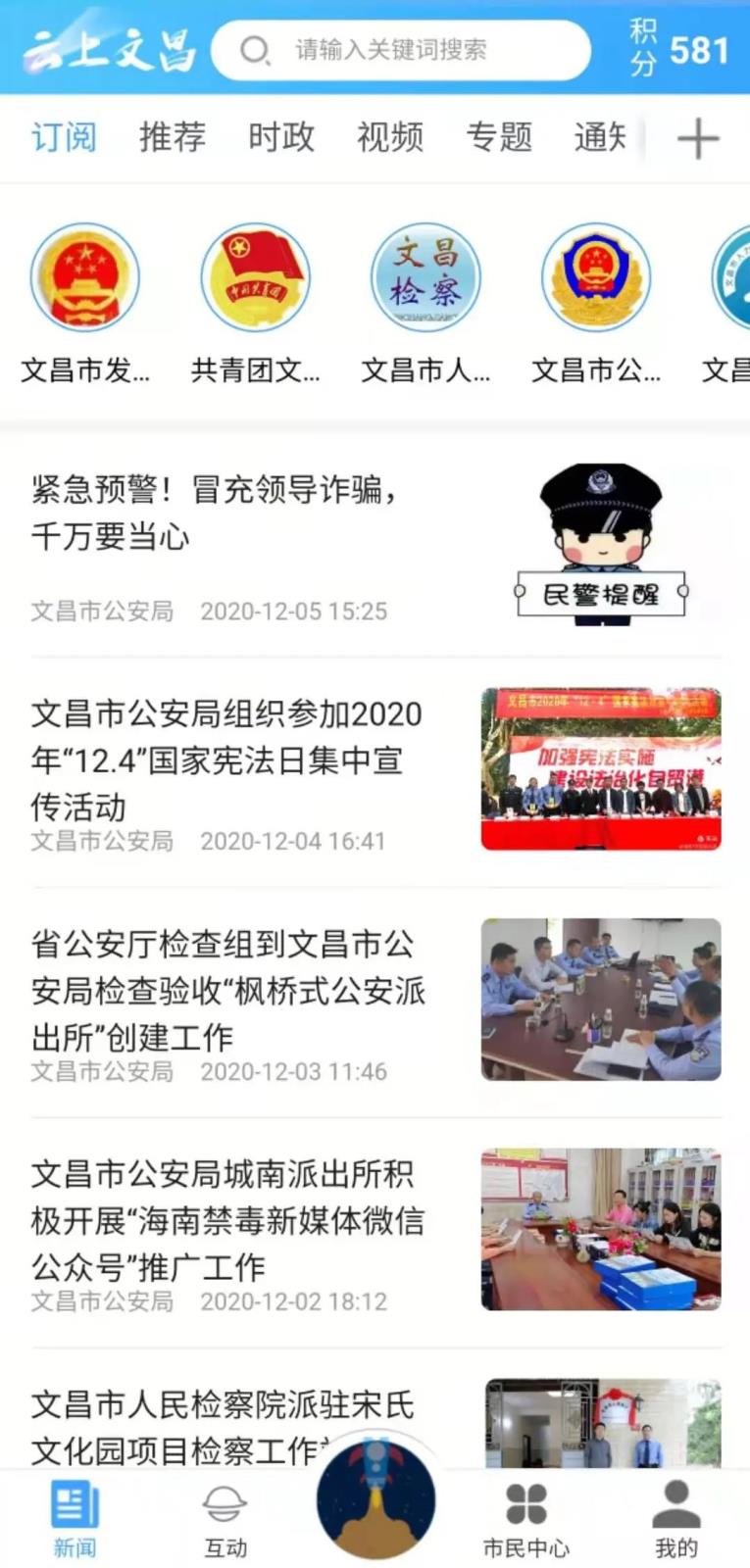750x1568 pixels.
Task: Go to the 我的 profile tab
Action: coord(675,1519)
